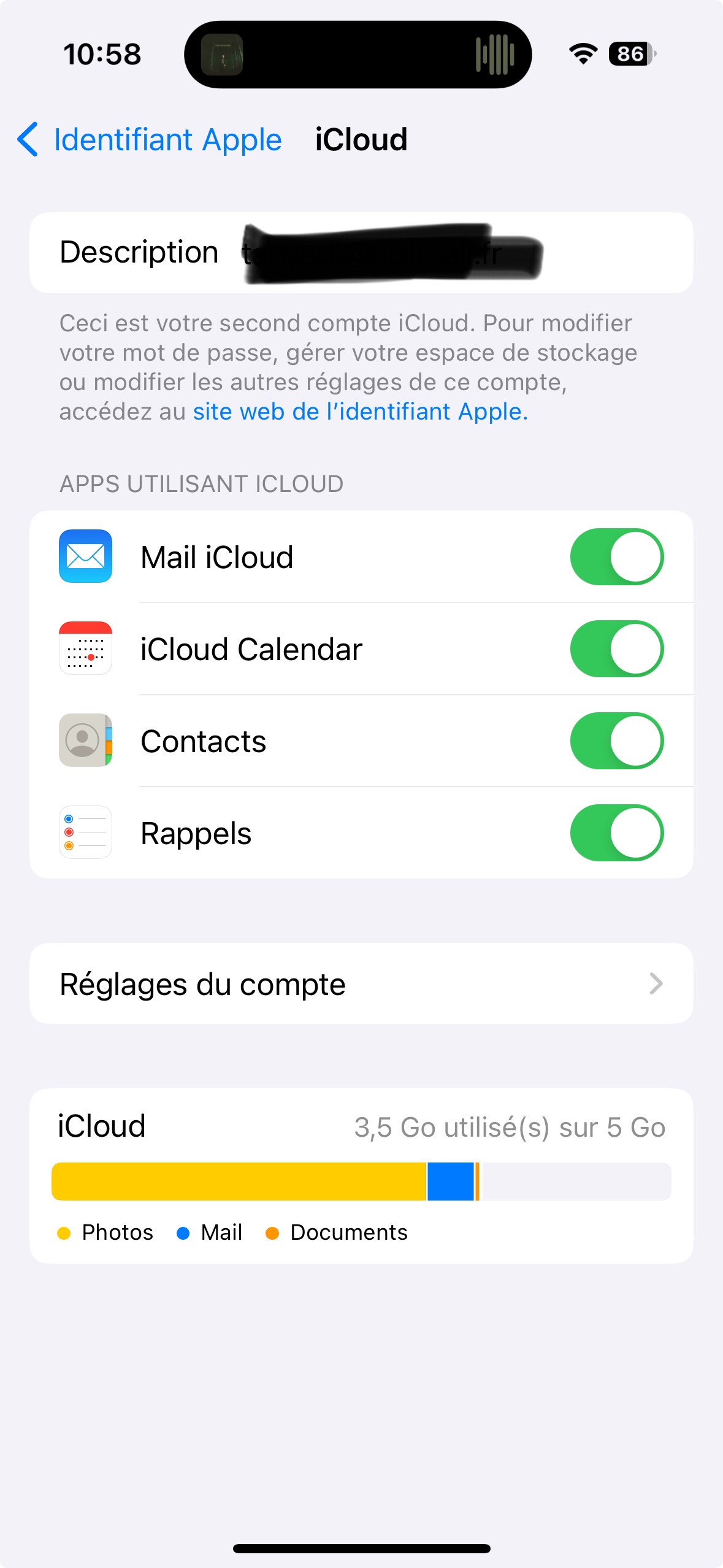723x1568 pixels.
Task: Disable Mail iCloud toggle
Action: [616, 557]
